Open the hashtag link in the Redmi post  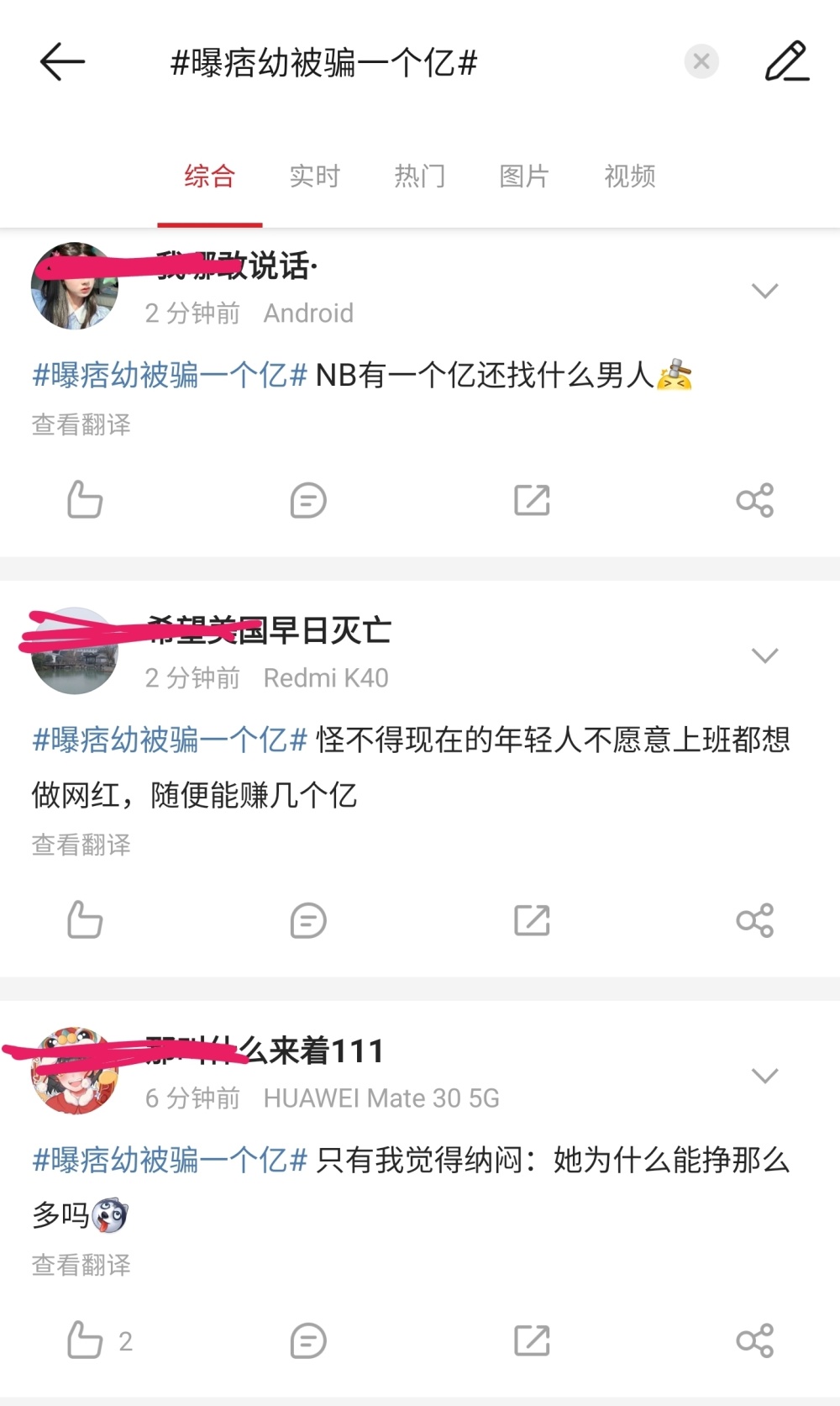[170, 740]
